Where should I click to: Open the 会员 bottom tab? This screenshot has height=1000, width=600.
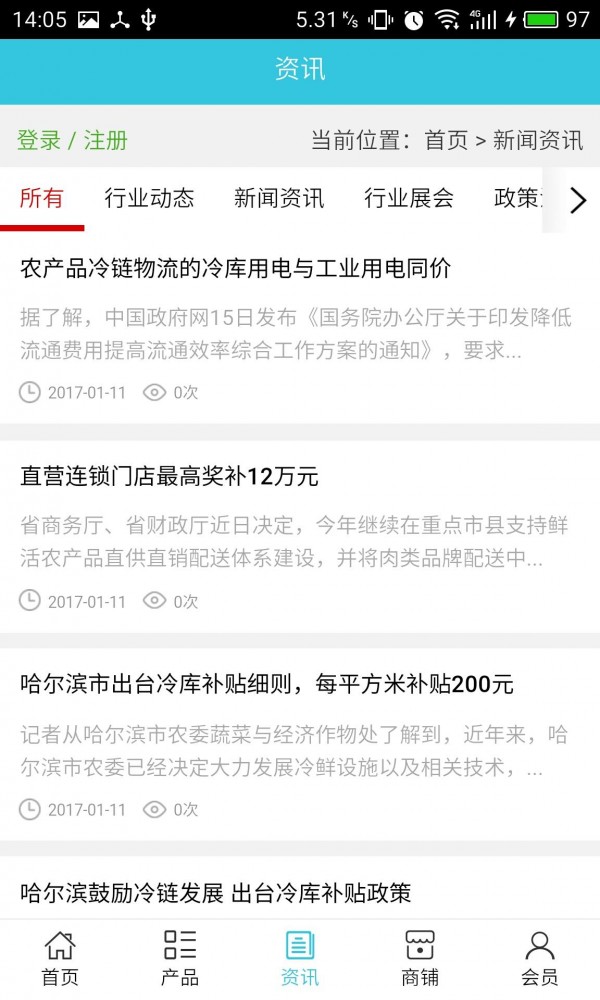(540, 958)
